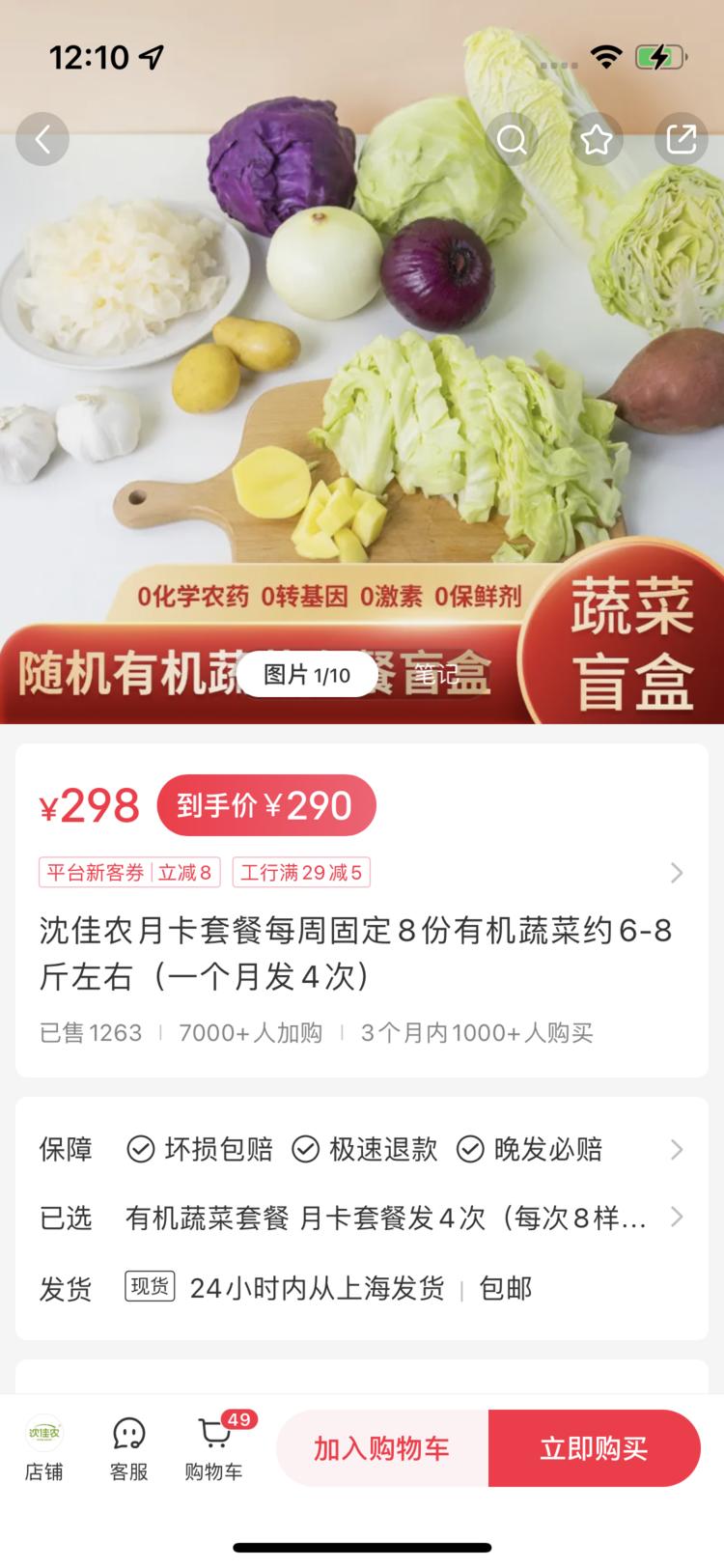Expand the 已选 selected package chevron
The height and width of the screenshot is (1568, 724).
(675, 1218)
